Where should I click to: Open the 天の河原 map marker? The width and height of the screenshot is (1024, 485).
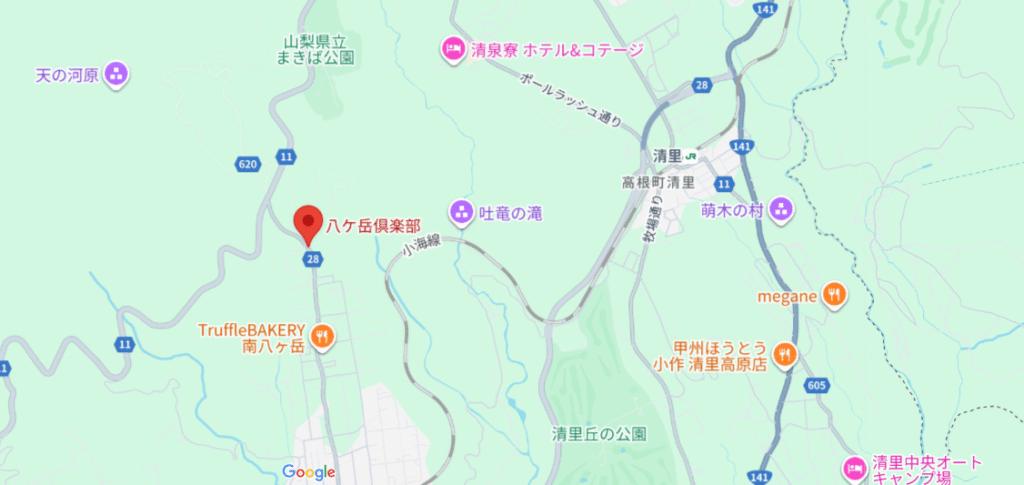click(115, 73)
